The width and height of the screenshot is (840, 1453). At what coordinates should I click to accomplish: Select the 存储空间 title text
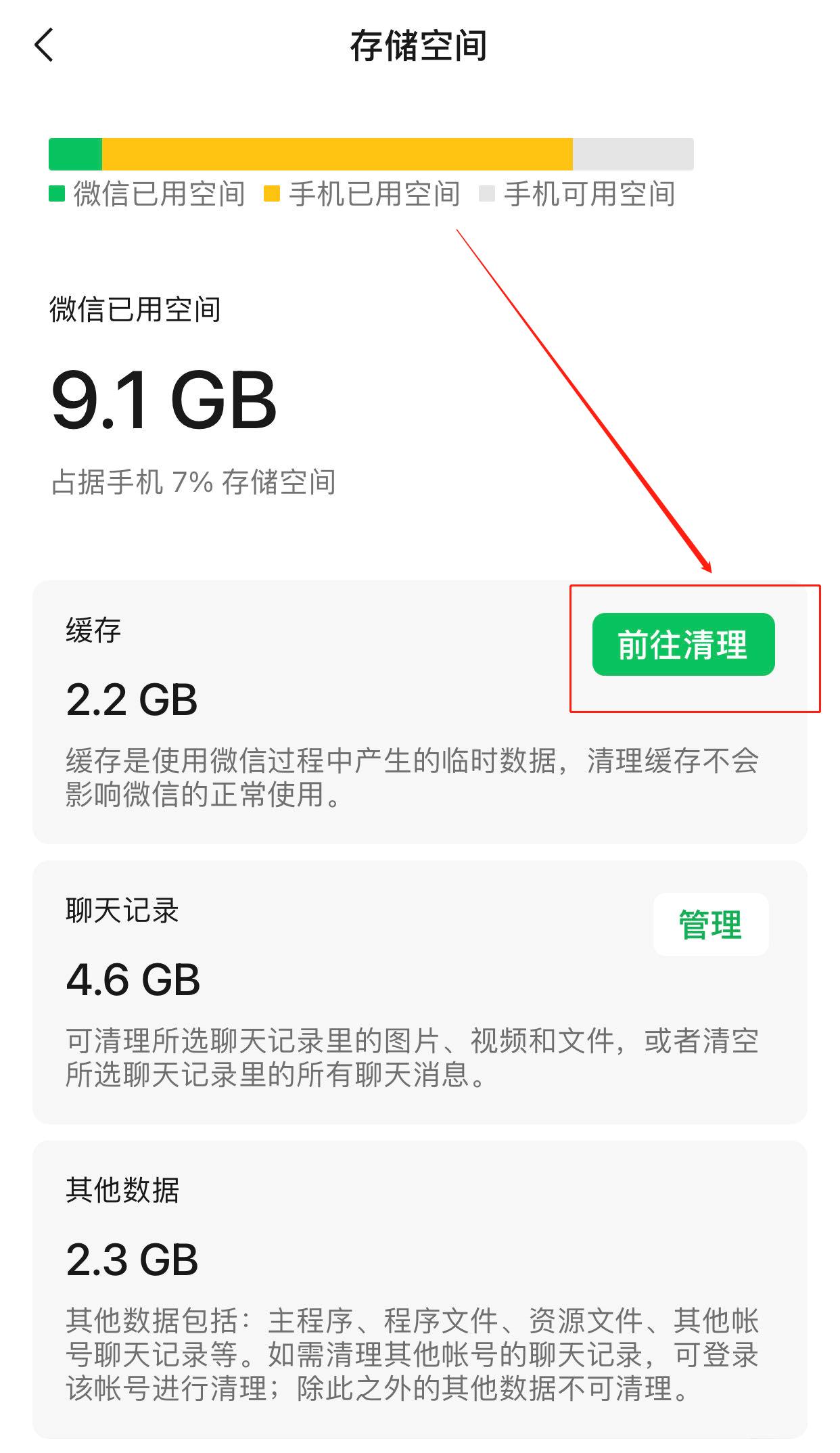[419, 45]
